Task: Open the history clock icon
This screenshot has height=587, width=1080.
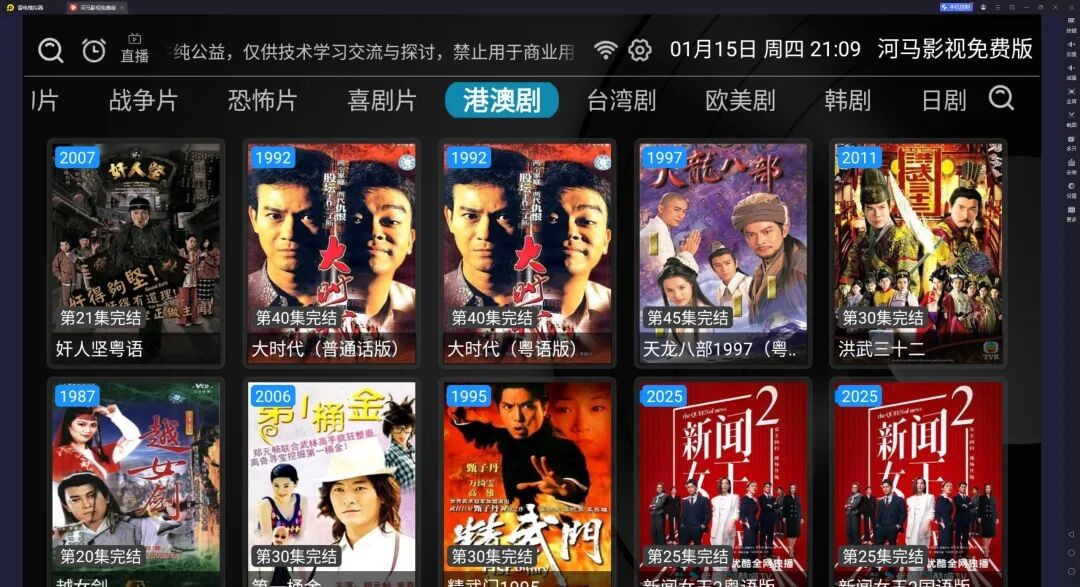Action: [94, 50]
